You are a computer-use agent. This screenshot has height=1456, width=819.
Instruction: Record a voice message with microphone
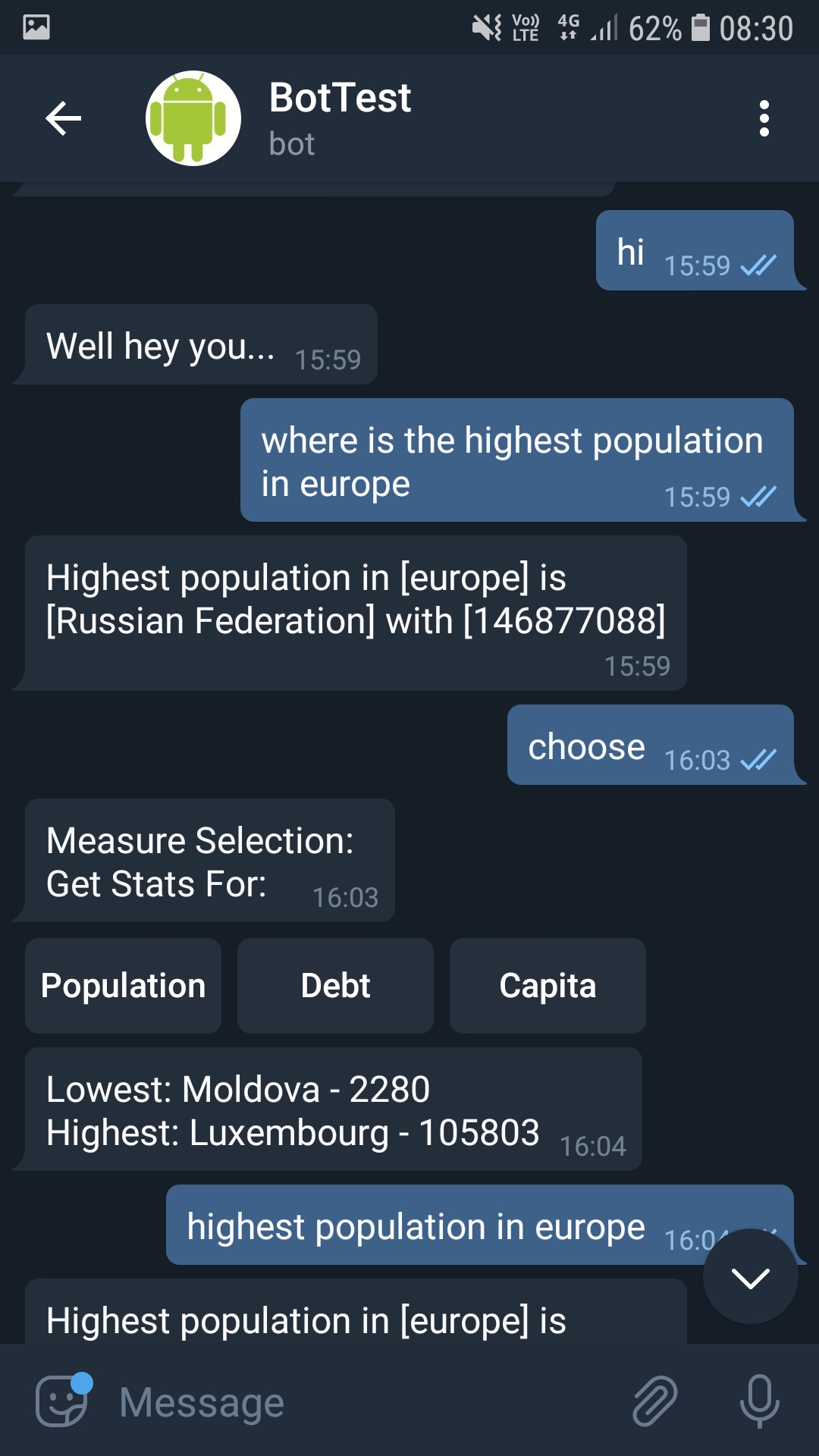[x=759, y=1400]
